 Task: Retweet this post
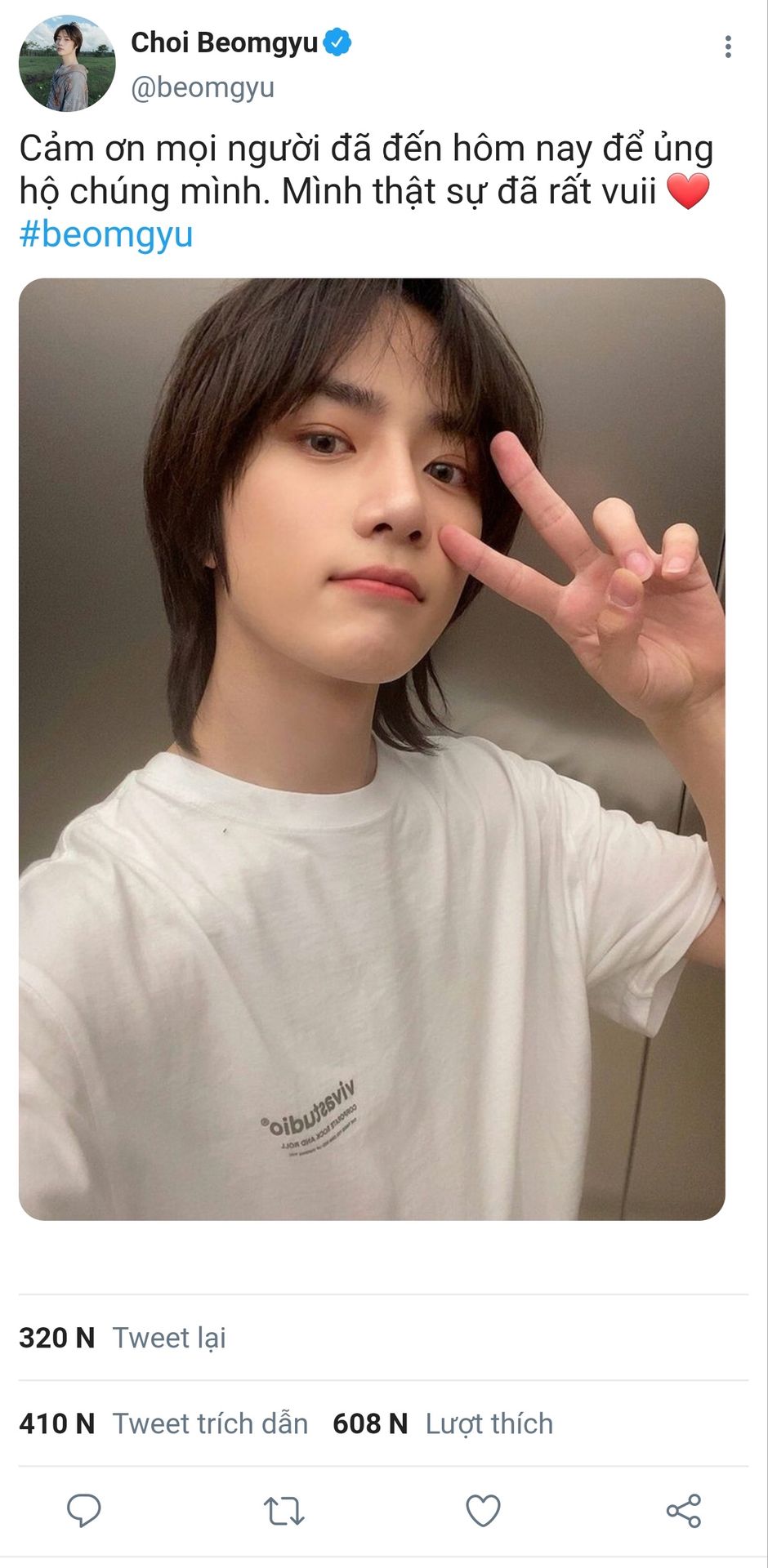pos(284,1511)
